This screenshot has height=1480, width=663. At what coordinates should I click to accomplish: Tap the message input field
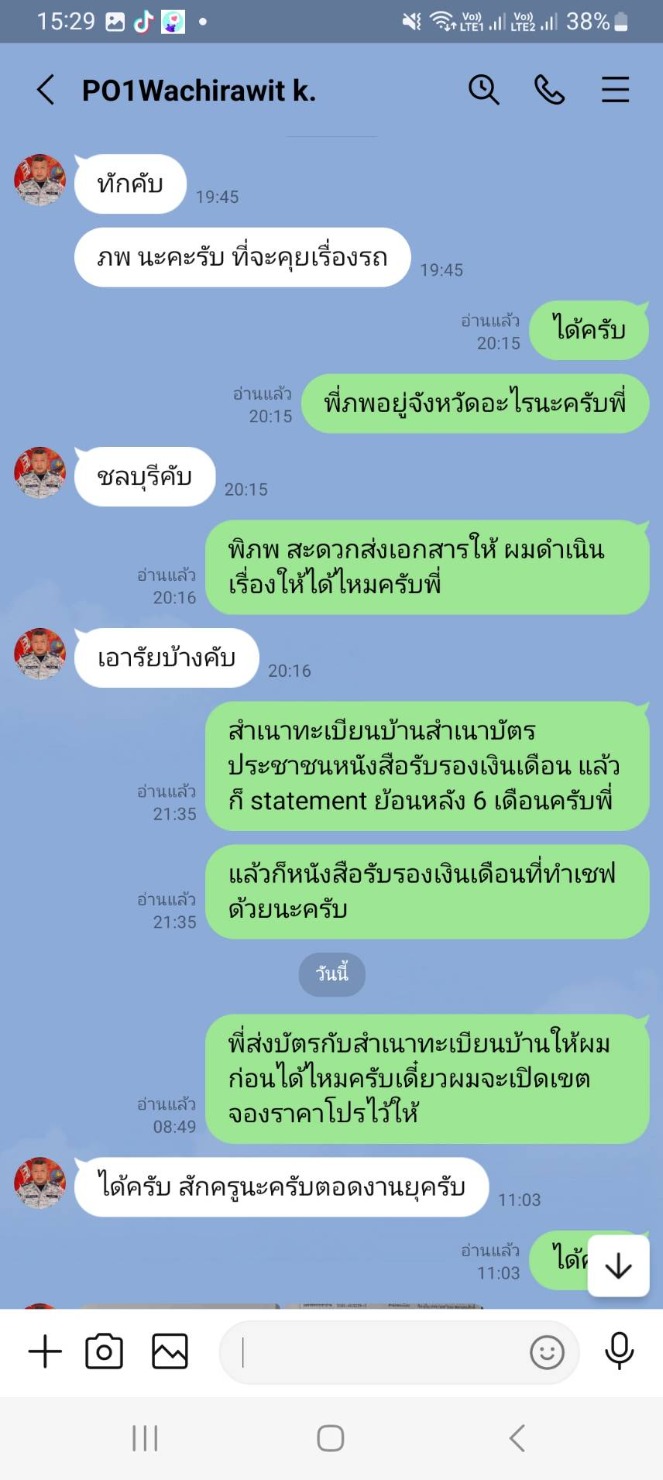(x=380, y=1353)
